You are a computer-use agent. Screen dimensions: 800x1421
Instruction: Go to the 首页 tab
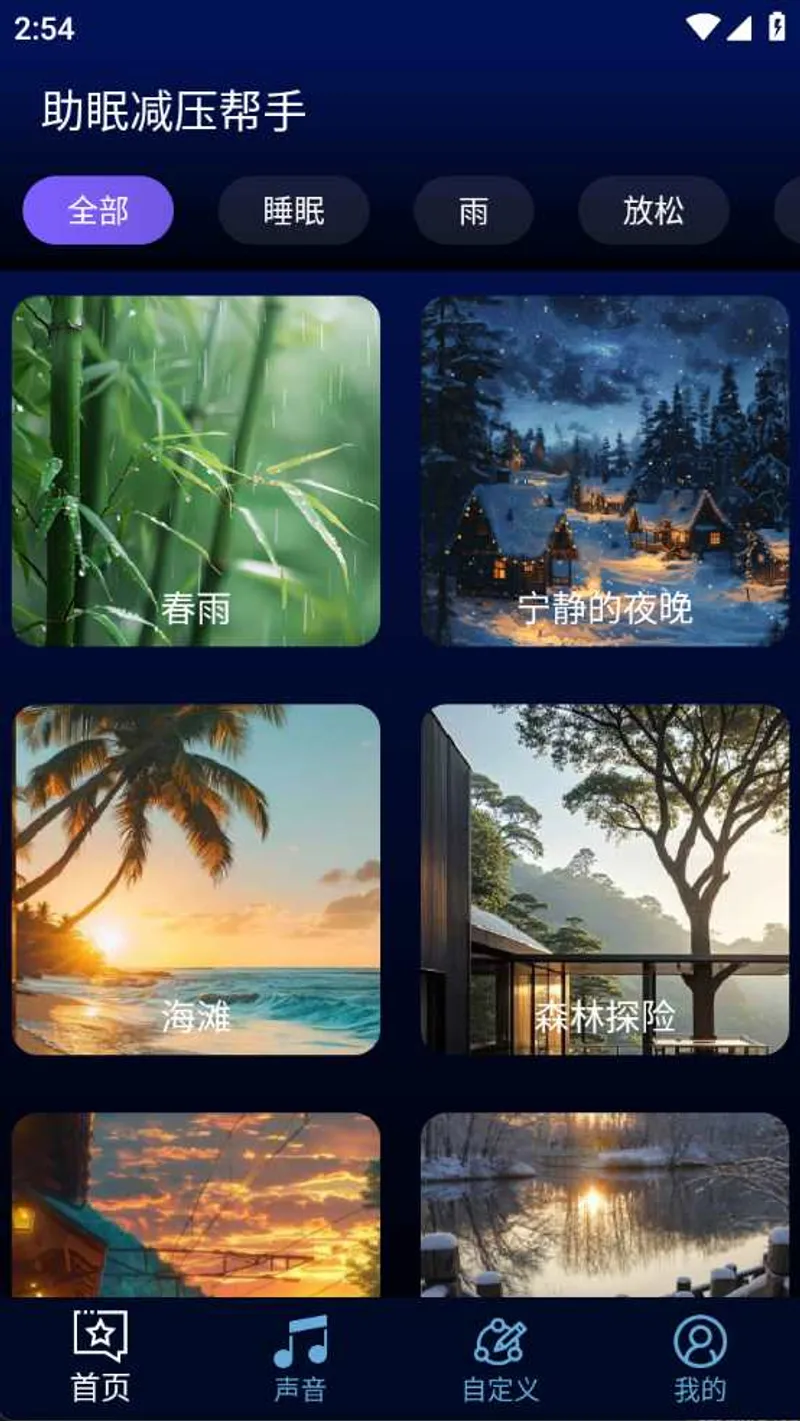[x=100, y=1356]
